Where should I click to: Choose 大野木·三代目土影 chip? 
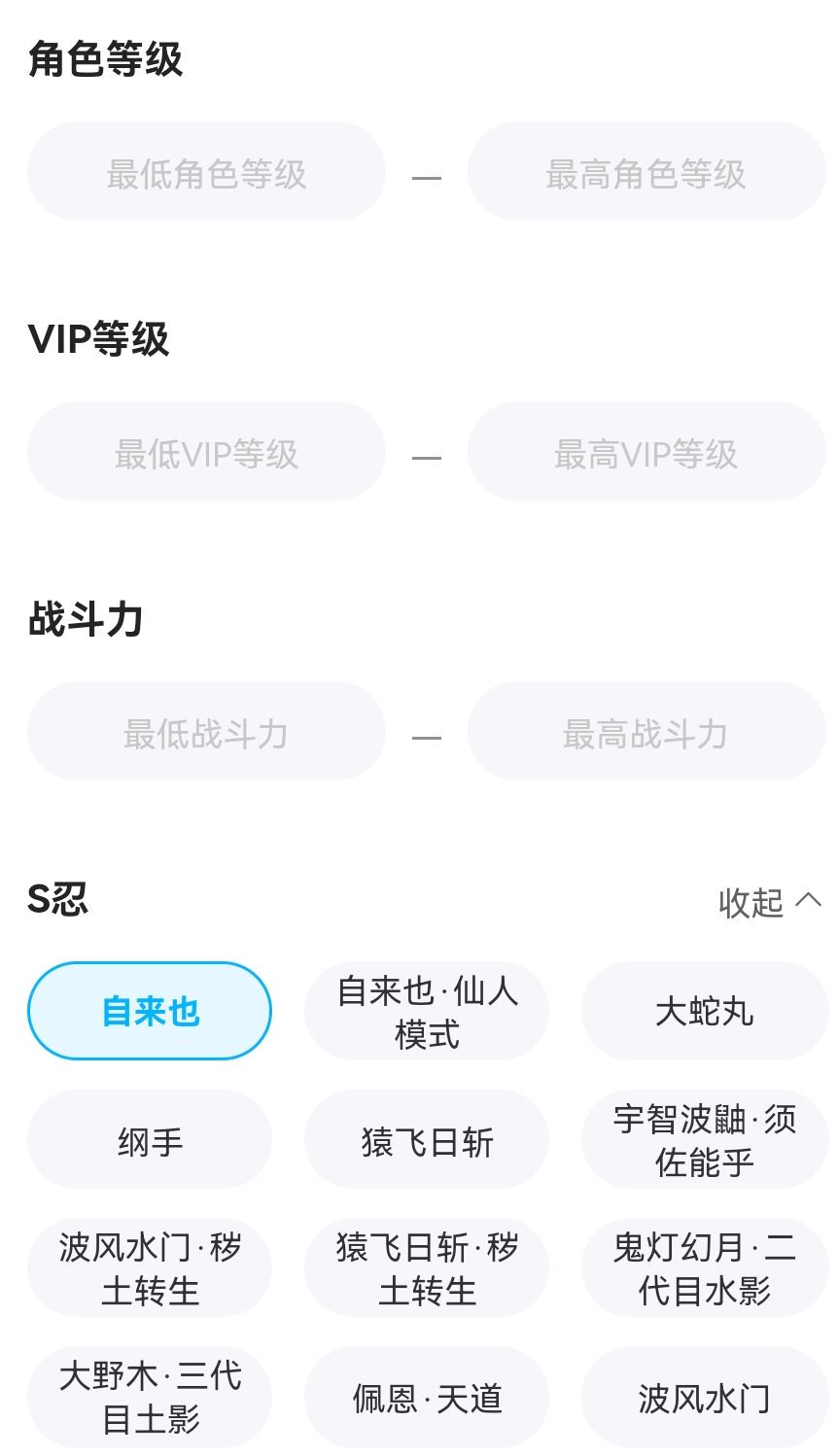tap(150, 1397)
